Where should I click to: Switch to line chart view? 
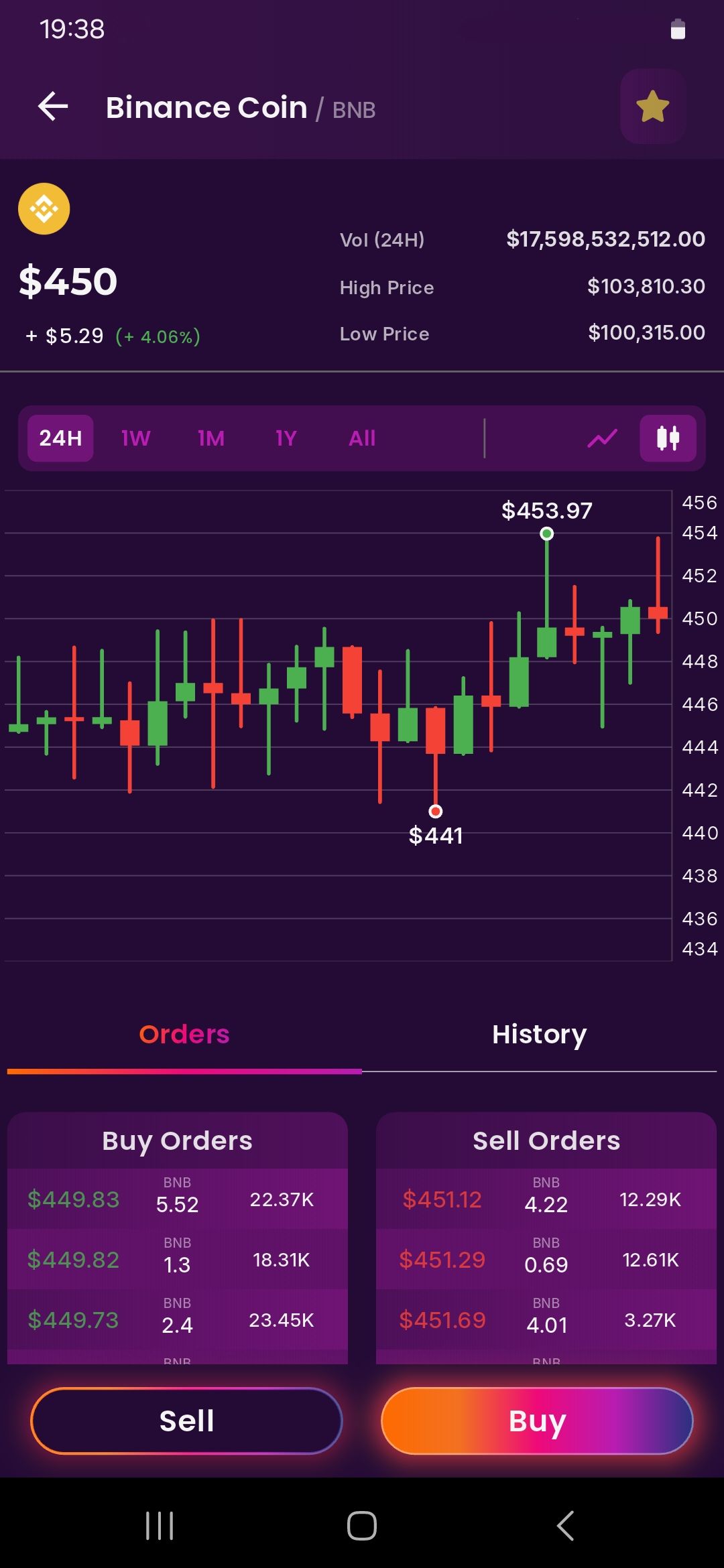point(602,438)
